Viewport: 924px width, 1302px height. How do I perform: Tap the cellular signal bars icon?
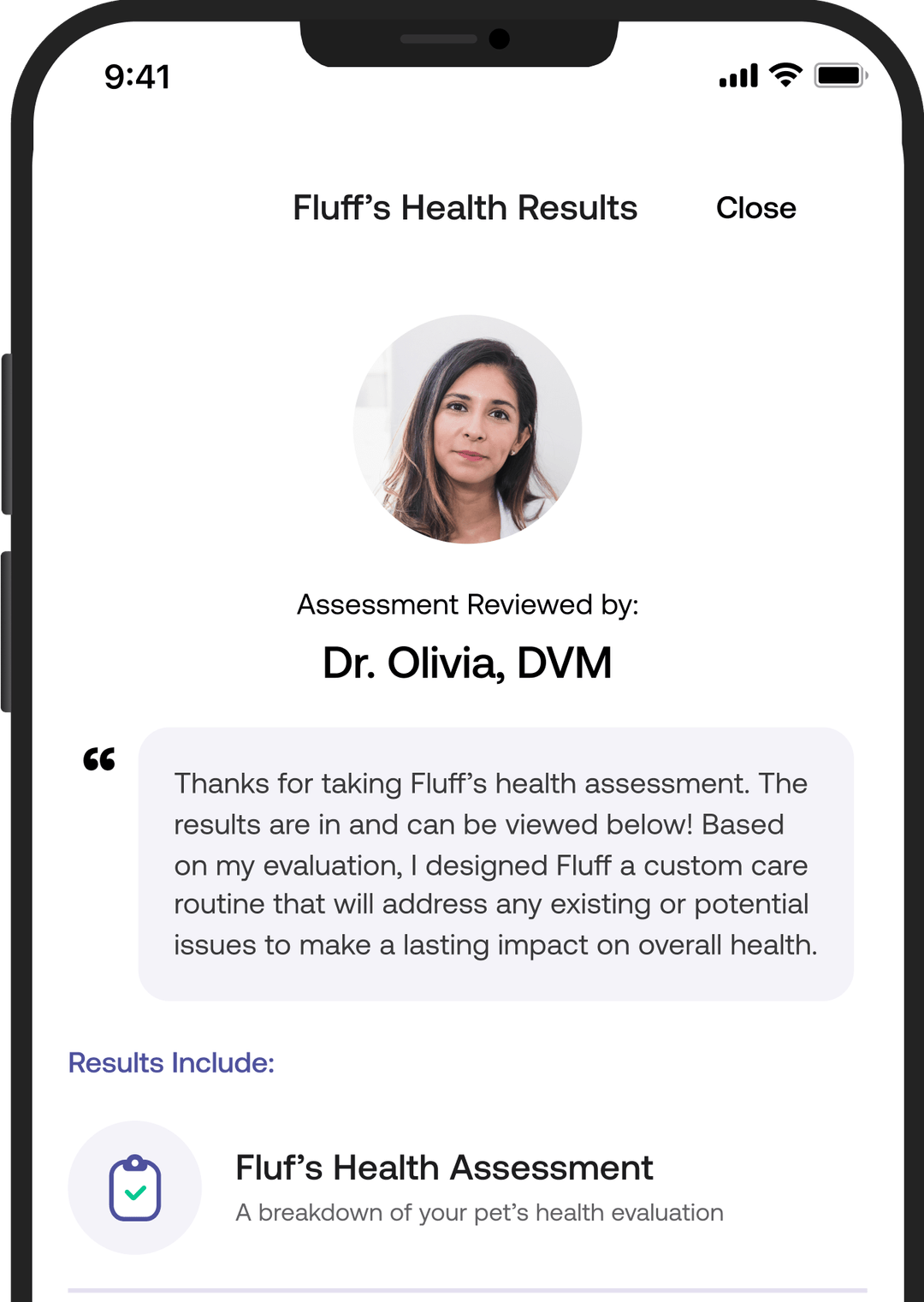[739, 76]
